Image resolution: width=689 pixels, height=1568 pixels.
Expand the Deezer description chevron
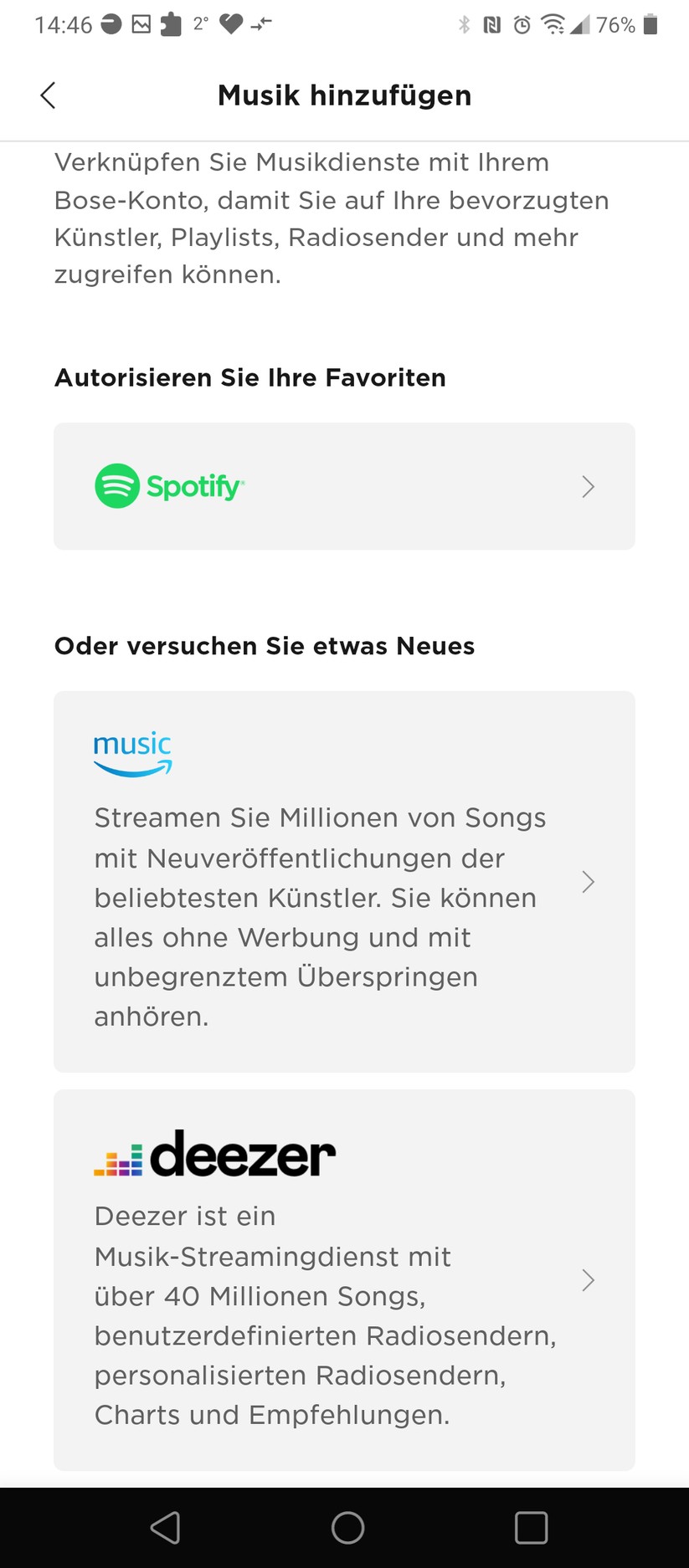coord(589,1280)
